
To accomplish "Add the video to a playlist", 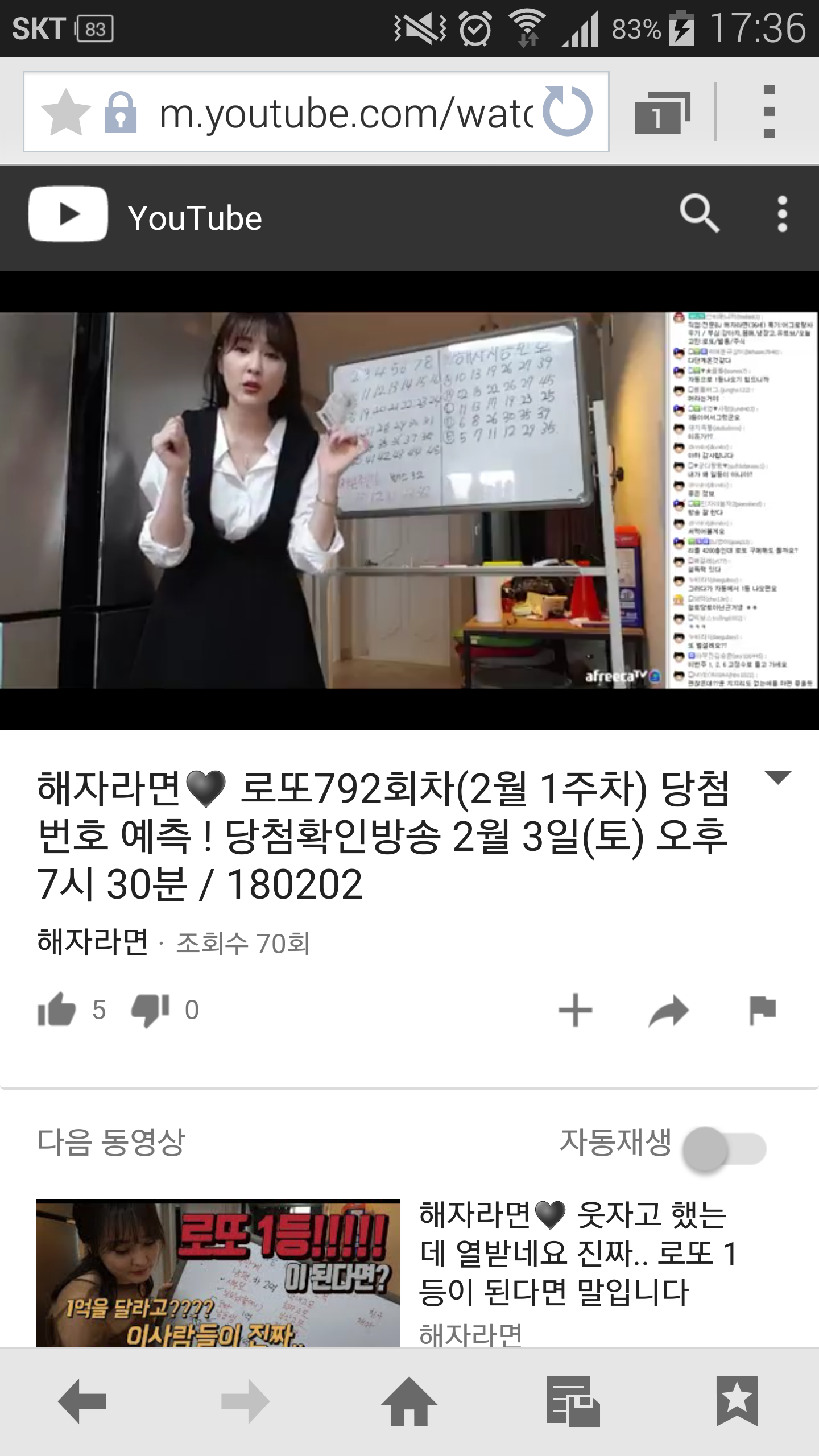I will click(575, 1010).
